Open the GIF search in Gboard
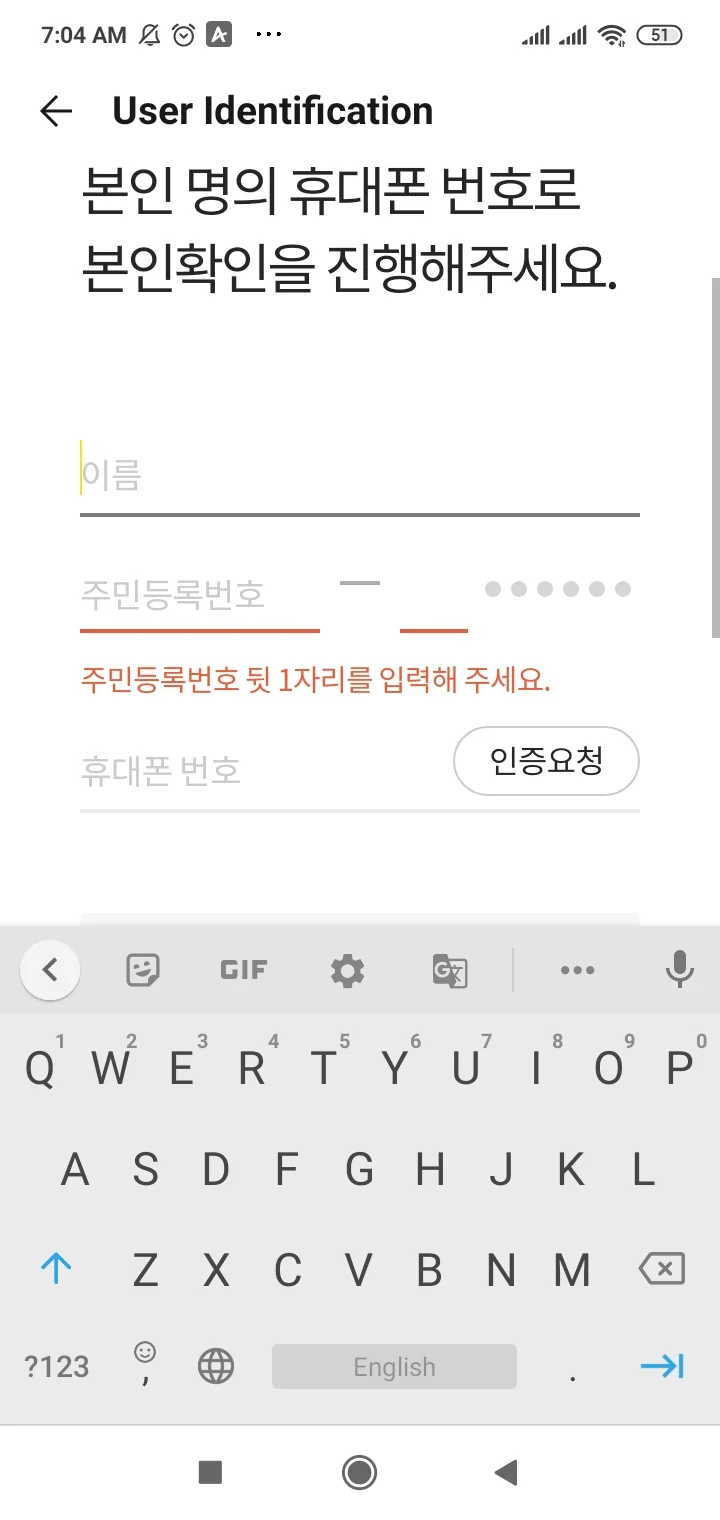 (x=242, y=969)
